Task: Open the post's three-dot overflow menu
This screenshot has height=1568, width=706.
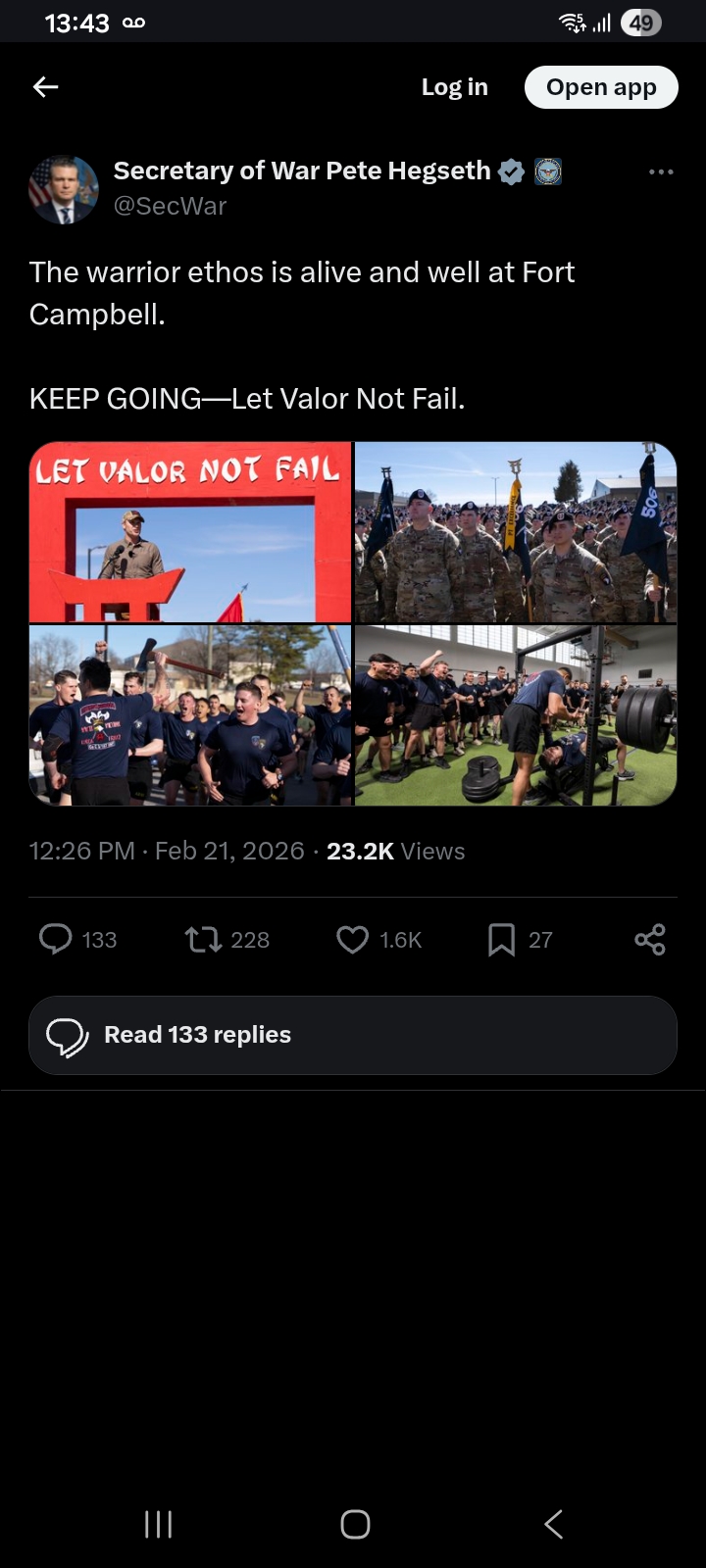Action: [661, 171]
